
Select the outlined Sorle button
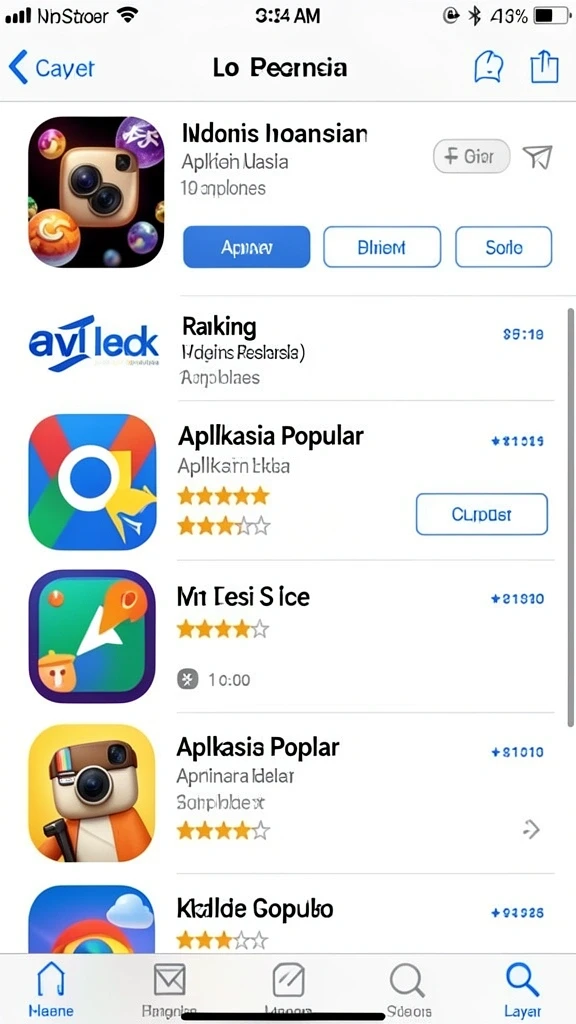point(504,247)
